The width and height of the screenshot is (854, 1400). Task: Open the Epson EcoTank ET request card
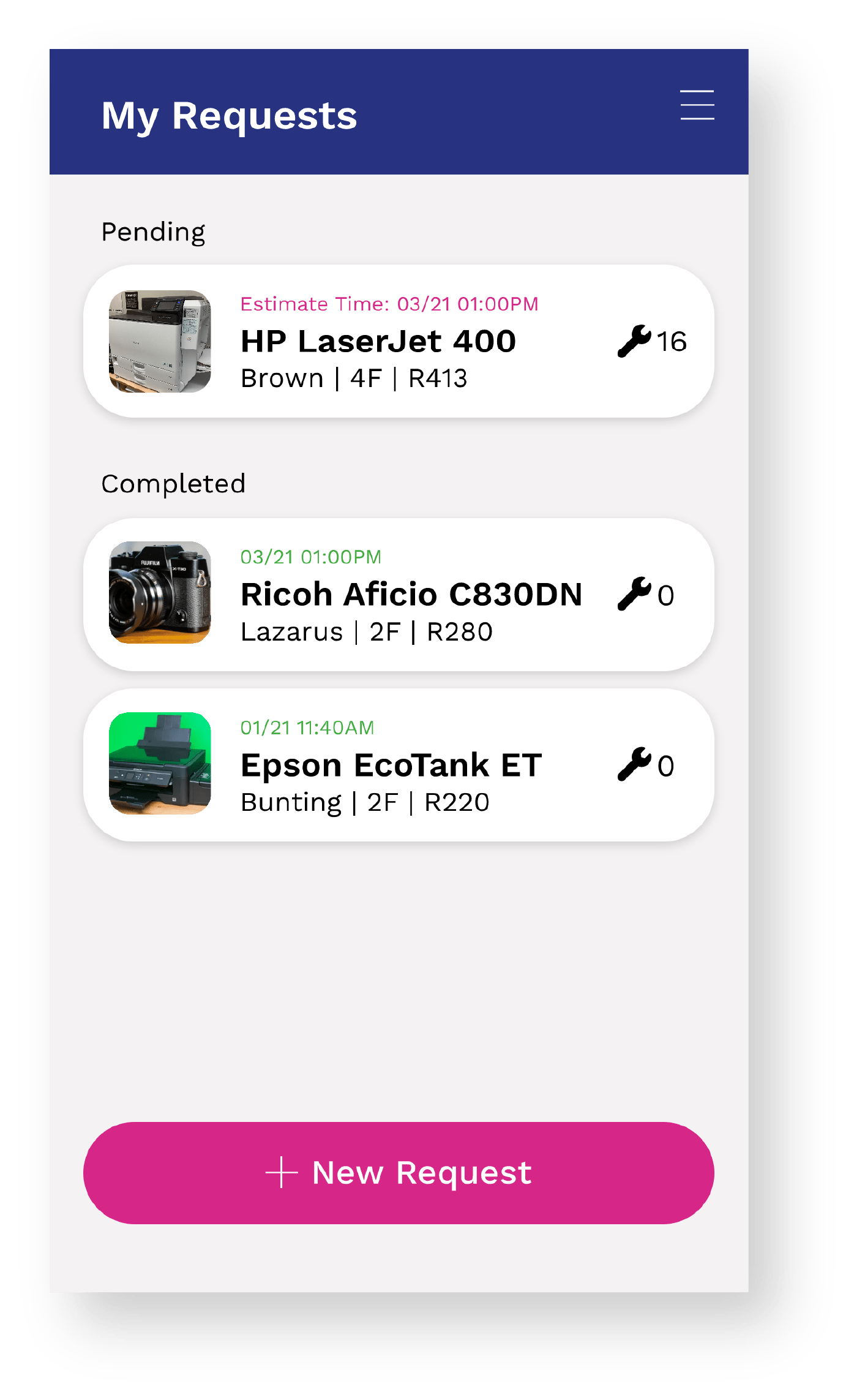coord(399,765)
